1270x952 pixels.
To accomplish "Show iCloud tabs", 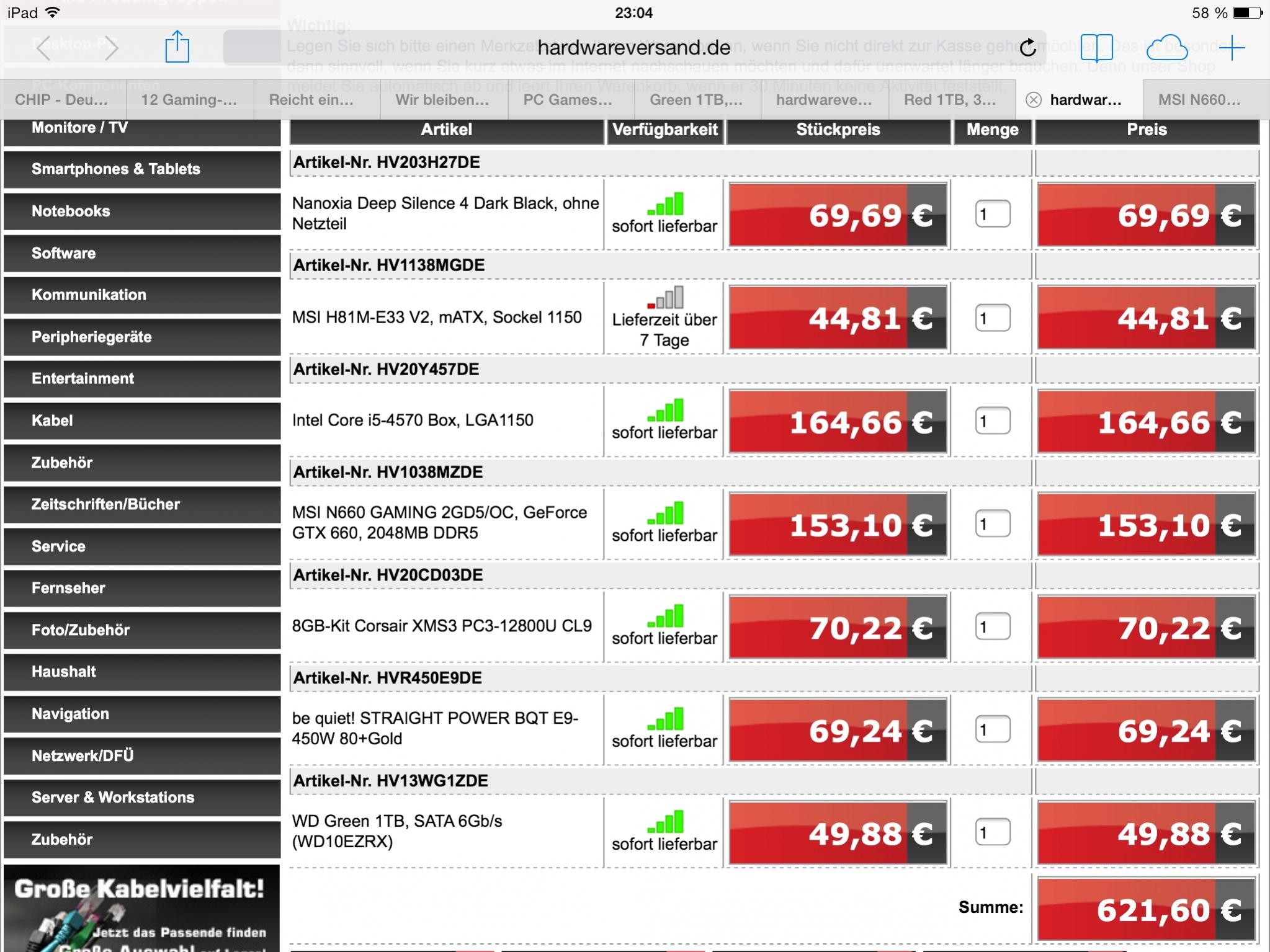I will [1166, 48].
